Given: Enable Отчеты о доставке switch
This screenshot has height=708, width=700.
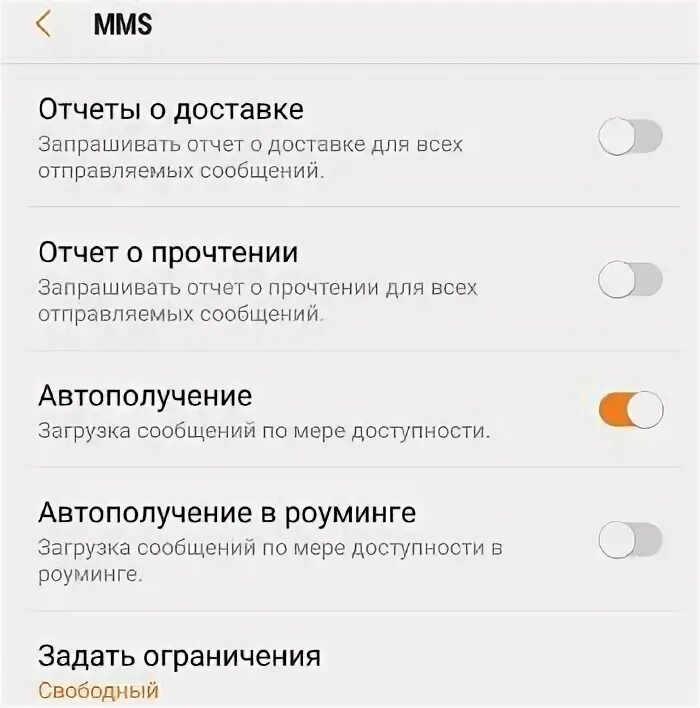Looking at the screenshot, I should [630, 137].
